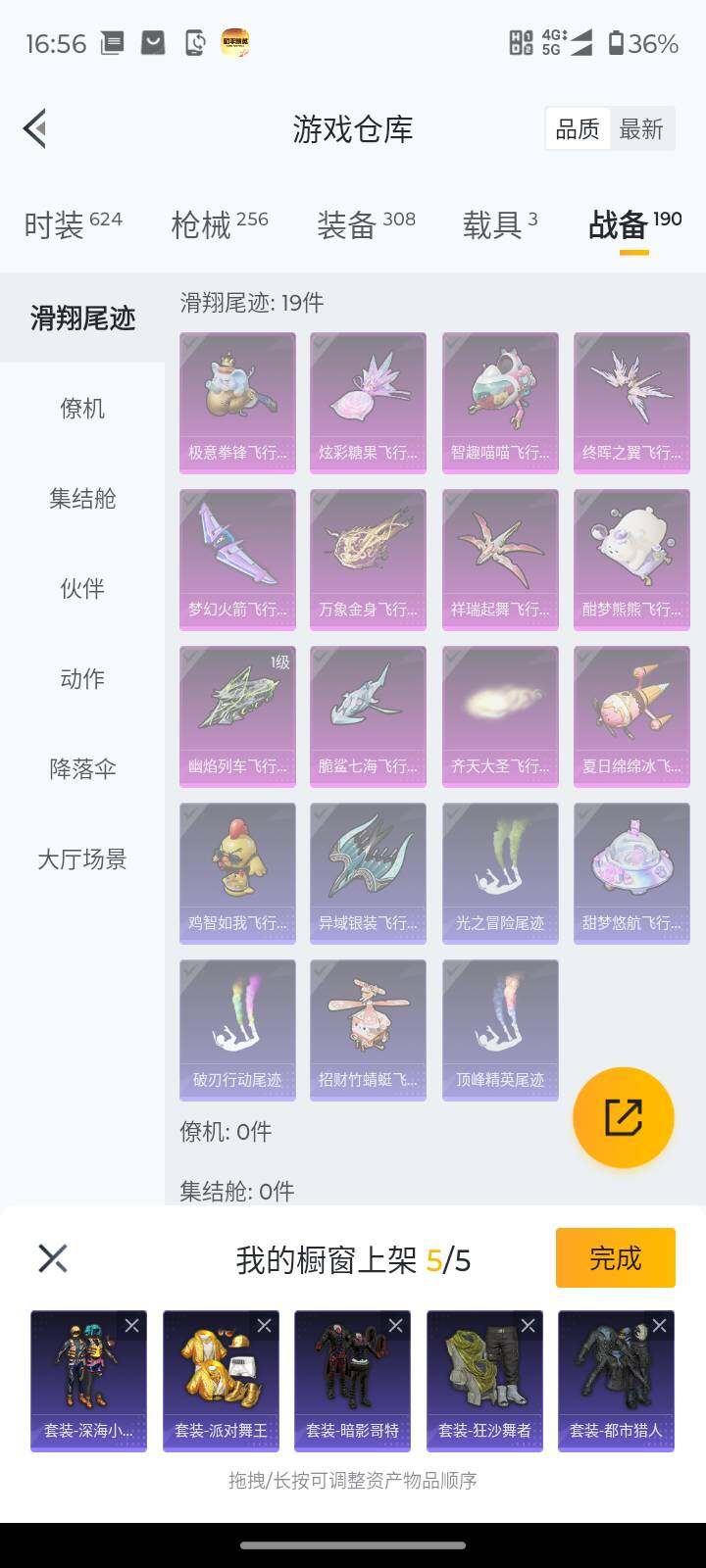Select the 终晖之翼 glide trail icon
The height and width of the screenshot is (1568, 706).
[631, 402]
